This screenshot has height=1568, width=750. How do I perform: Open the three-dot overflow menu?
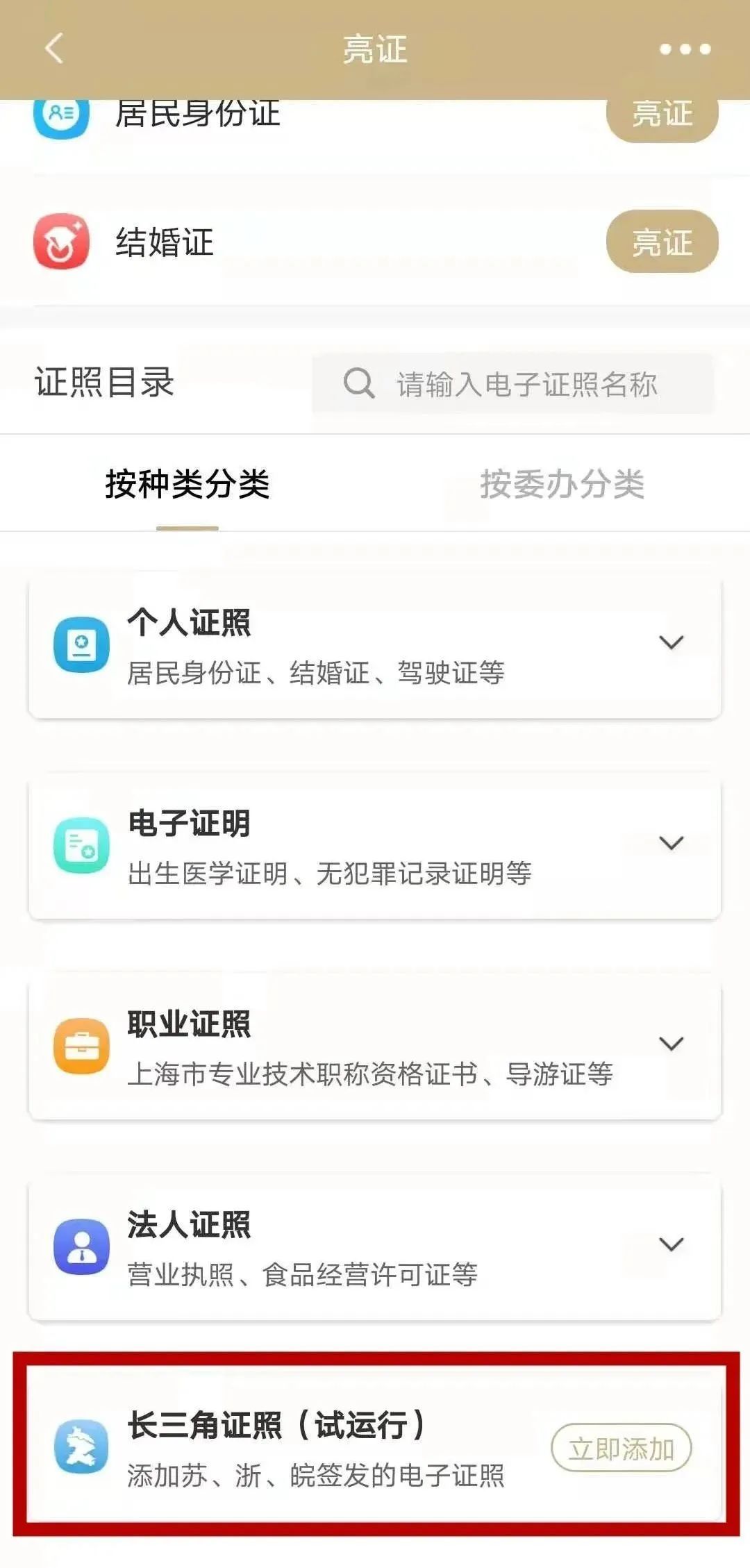(x=685, y=49)
